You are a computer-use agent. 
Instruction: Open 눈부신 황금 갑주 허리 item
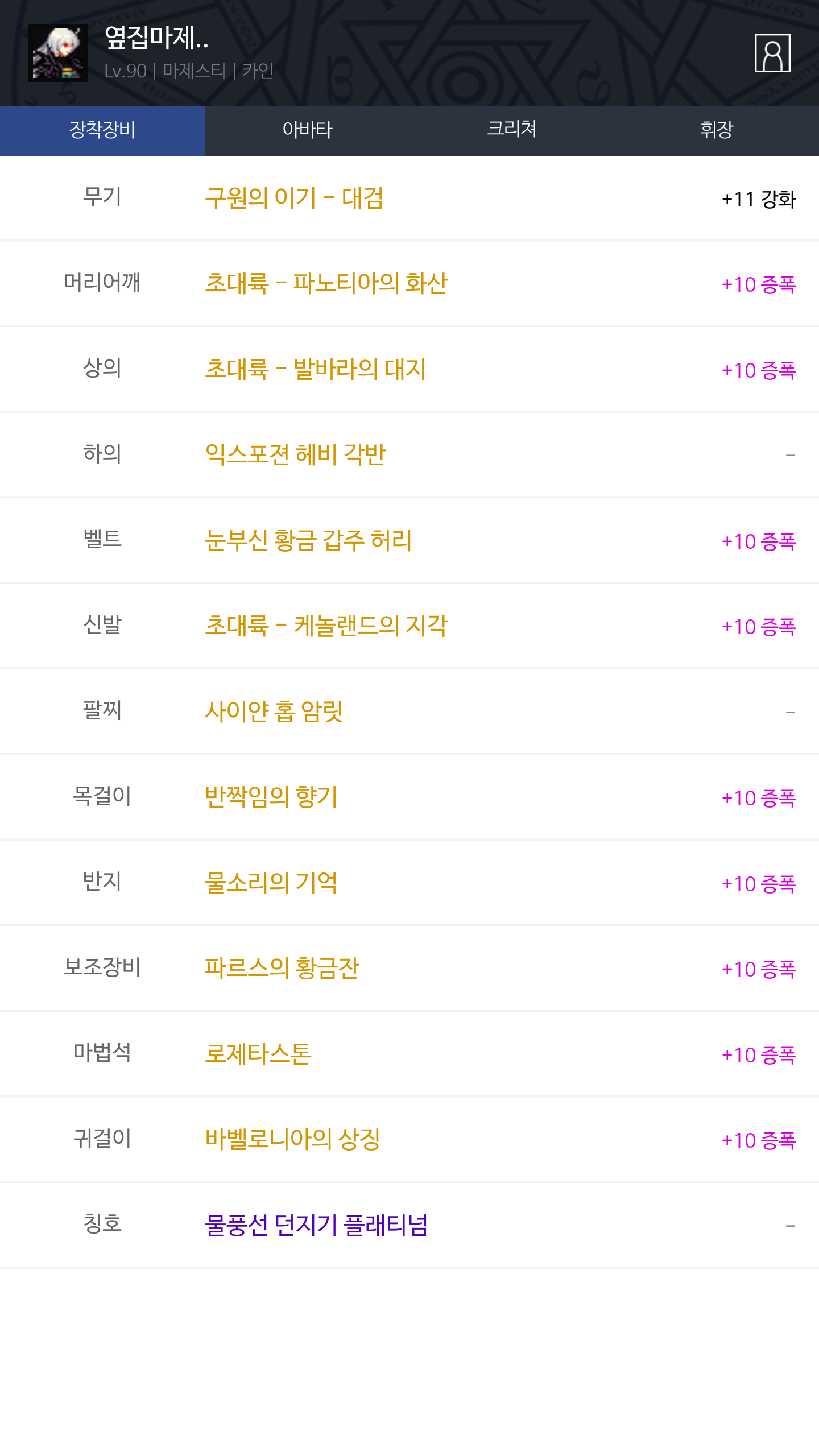(308, 540)
